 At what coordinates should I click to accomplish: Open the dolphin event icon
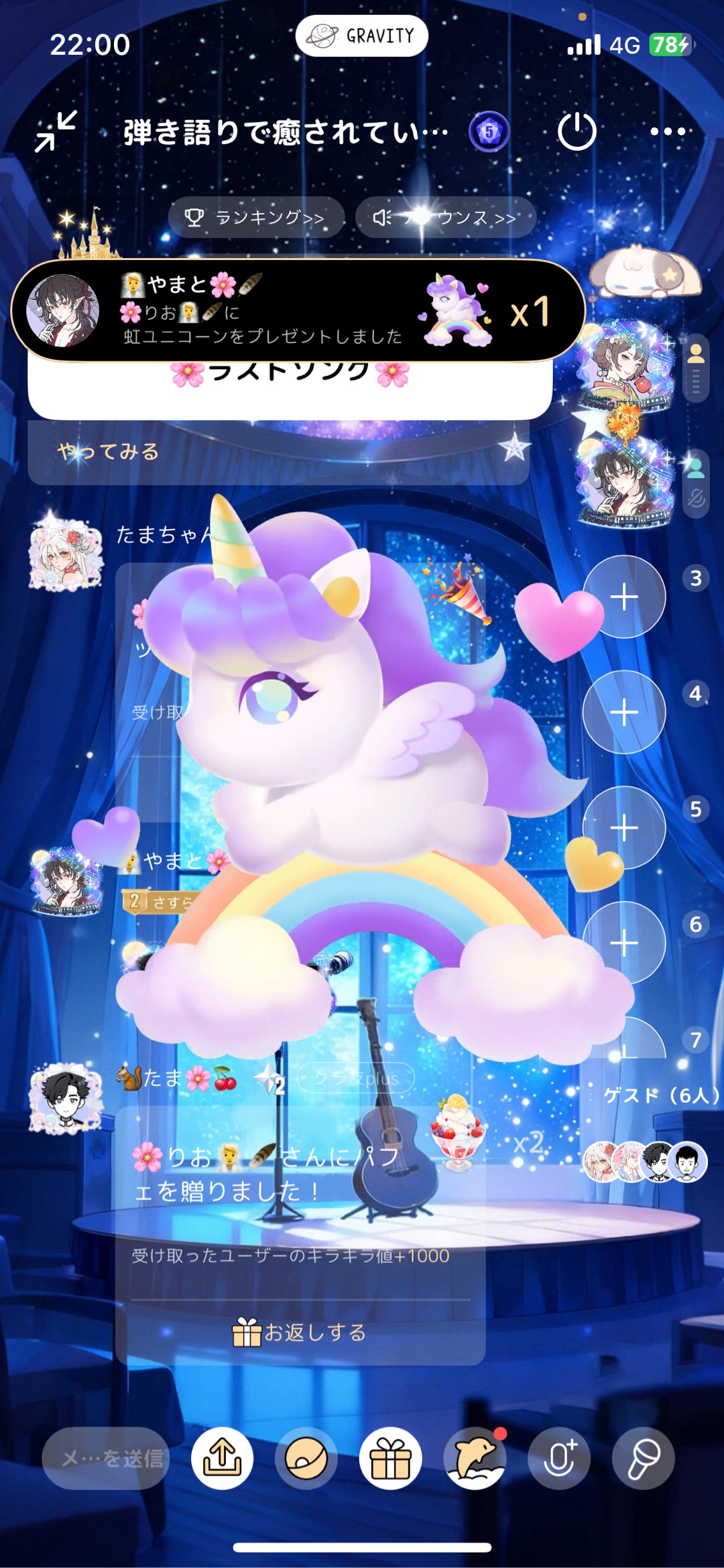coord(475,1458)
